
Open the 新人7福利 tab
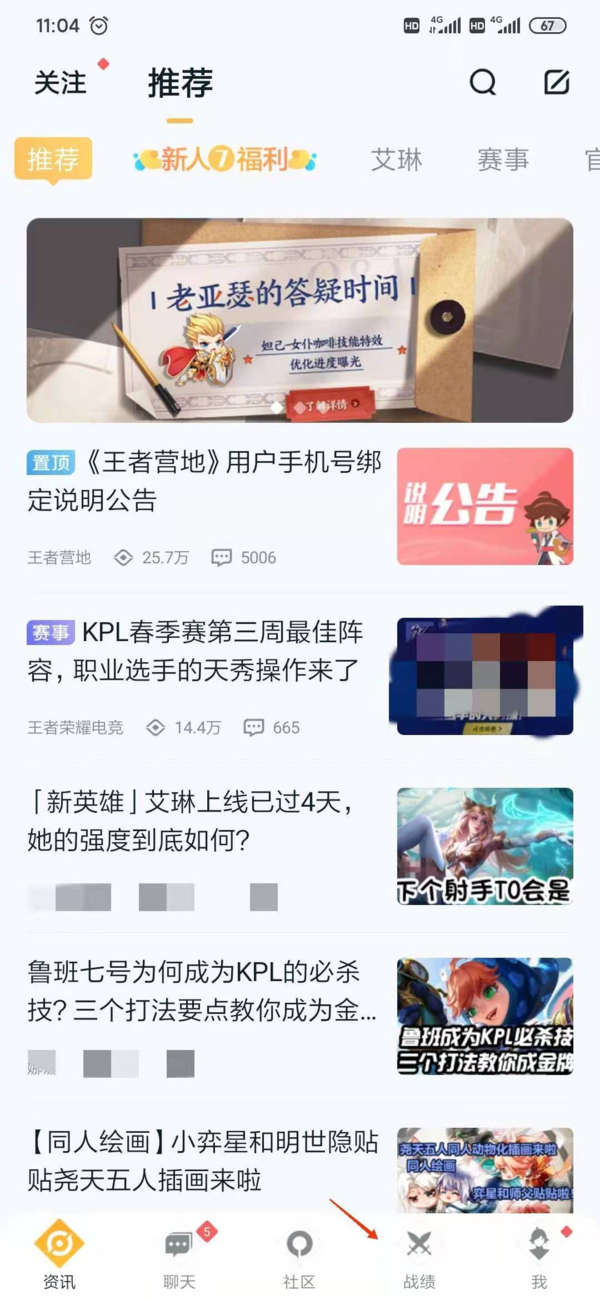pyautogui.click(x=226, y=159)
